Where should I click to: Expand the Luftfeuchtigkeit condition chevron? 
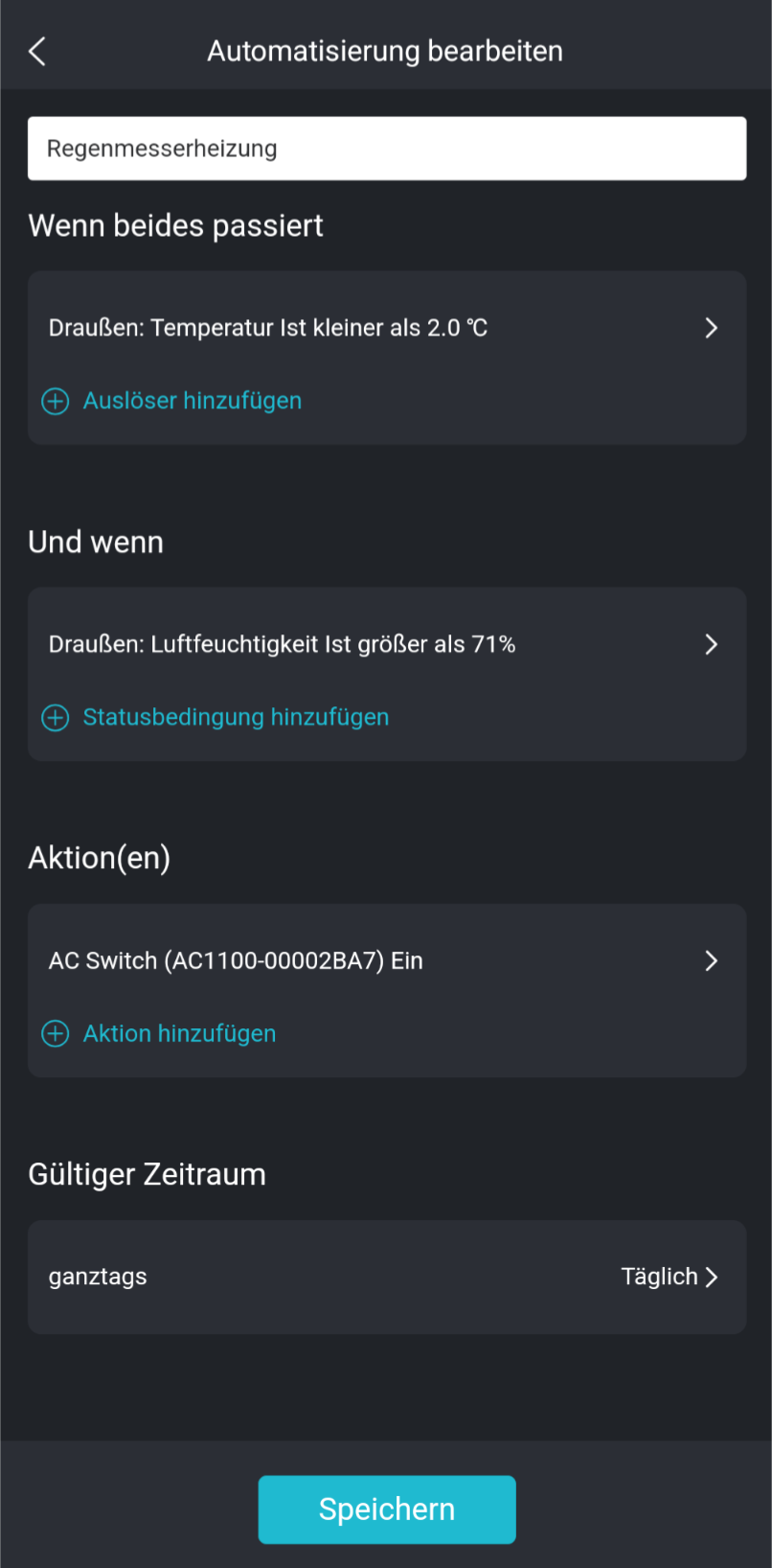pos(712,644)
